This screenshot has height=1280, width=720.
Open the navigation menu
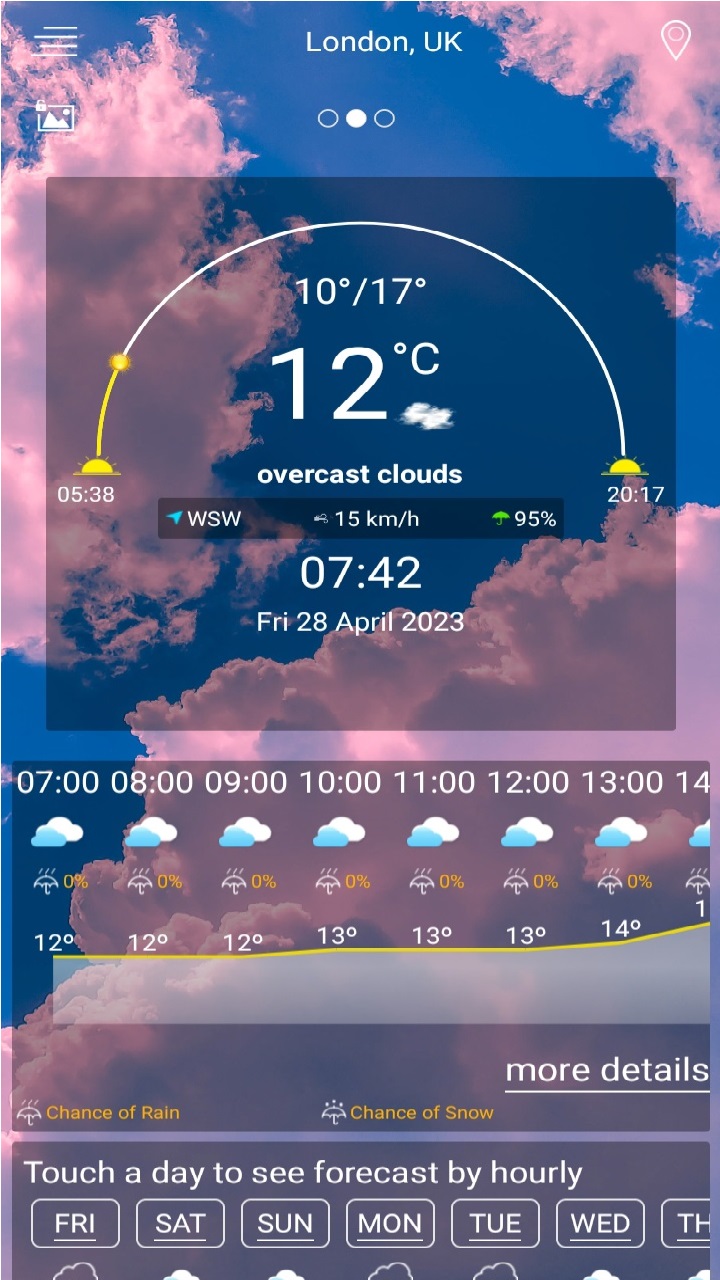pos(57,42)
